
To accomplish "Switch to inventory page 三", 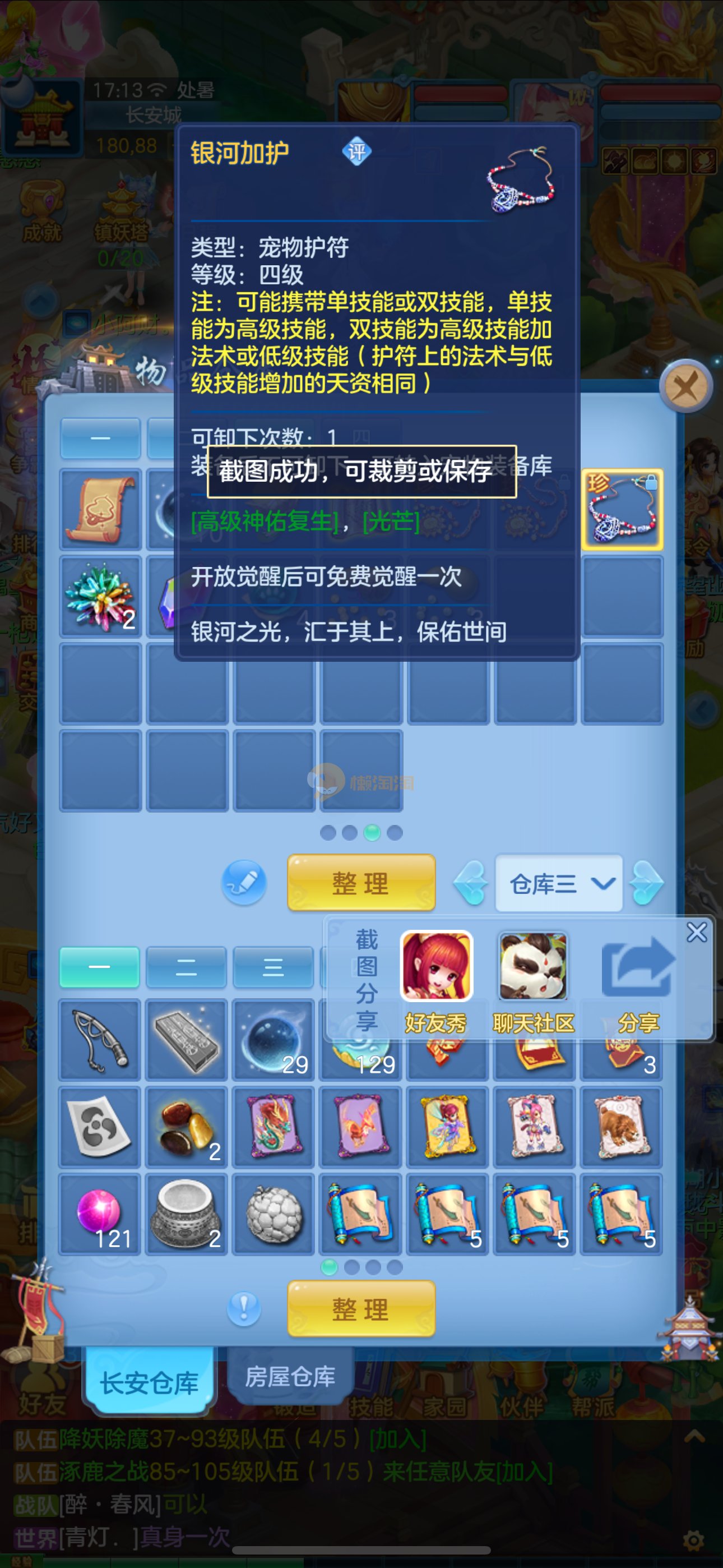I will coord(274,967).
